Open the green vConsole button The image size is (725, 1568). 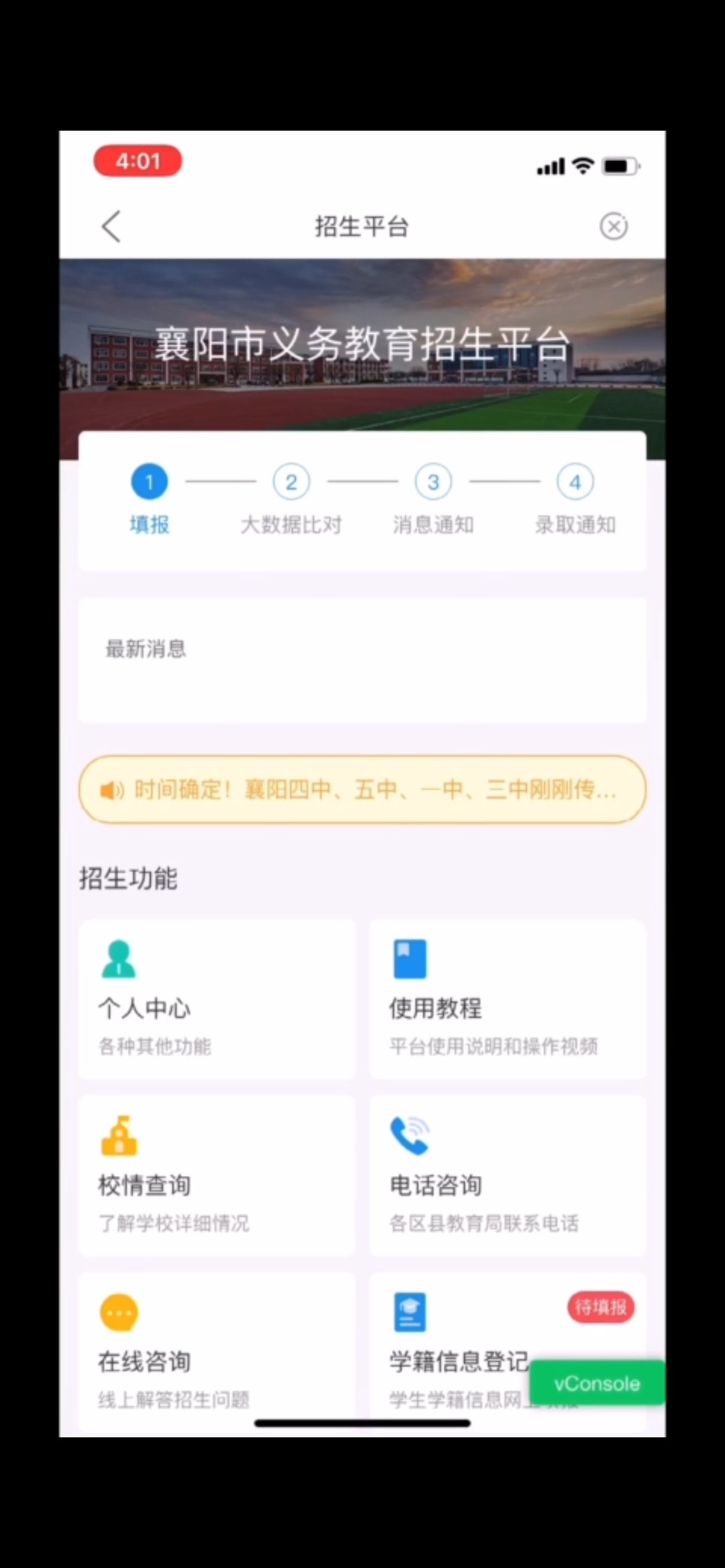click(597, 1383)
